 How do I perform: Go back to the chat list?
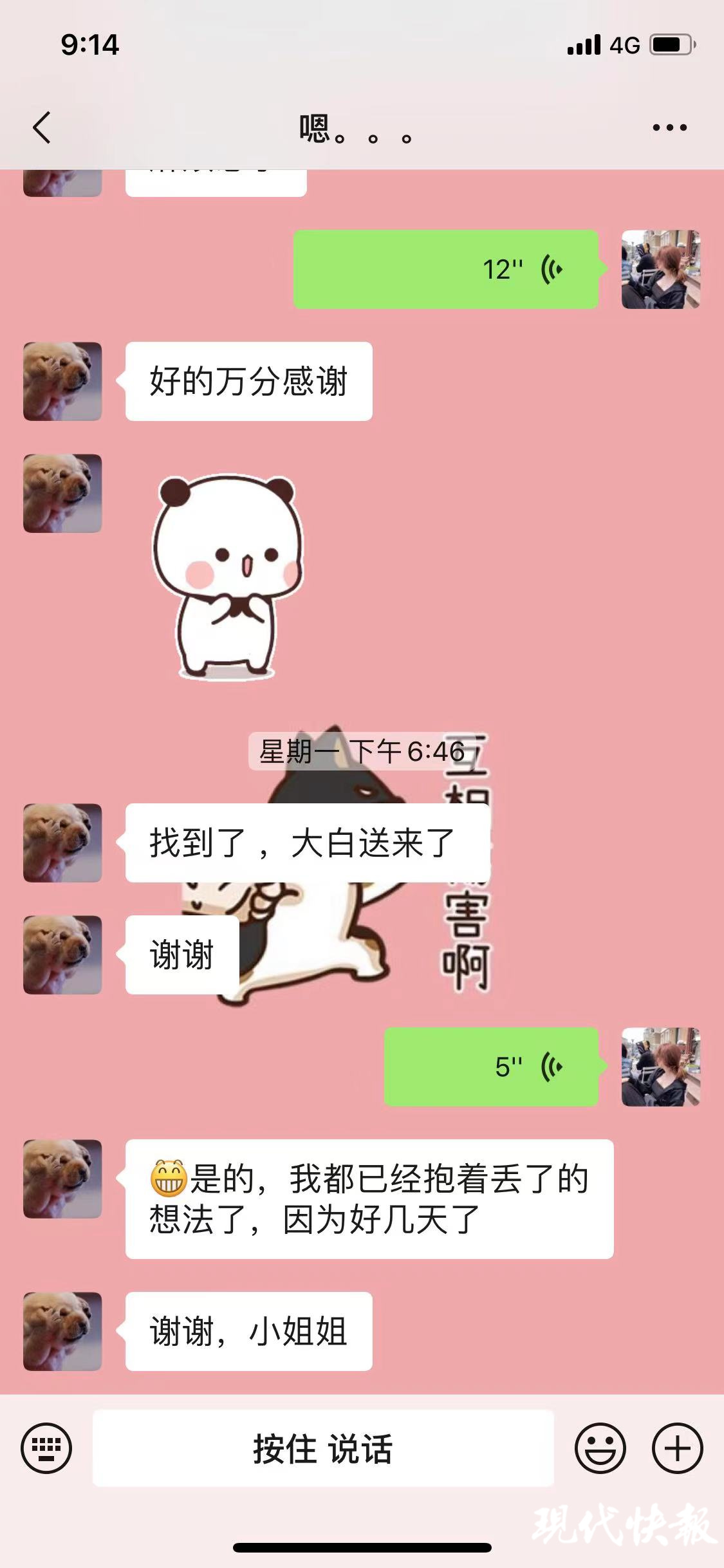click(x=42, y=127)
